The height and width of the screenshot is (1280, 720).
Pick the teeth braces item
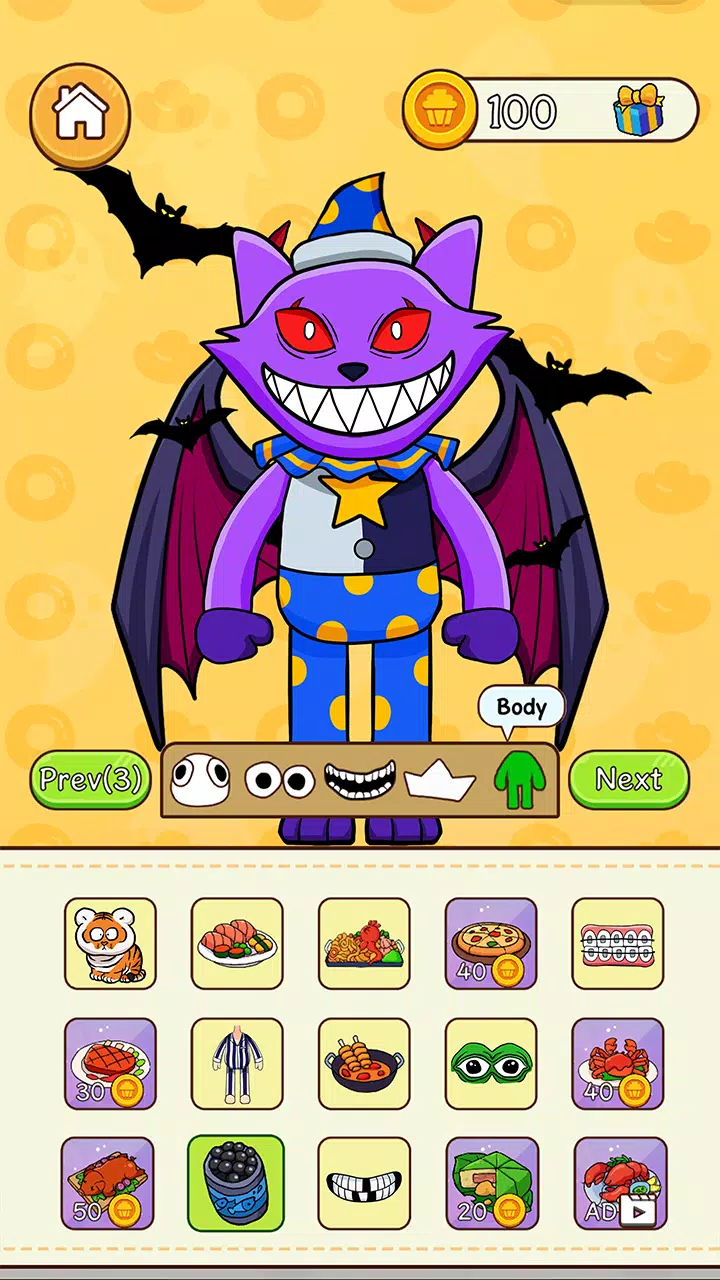click(x=618, y=944)
